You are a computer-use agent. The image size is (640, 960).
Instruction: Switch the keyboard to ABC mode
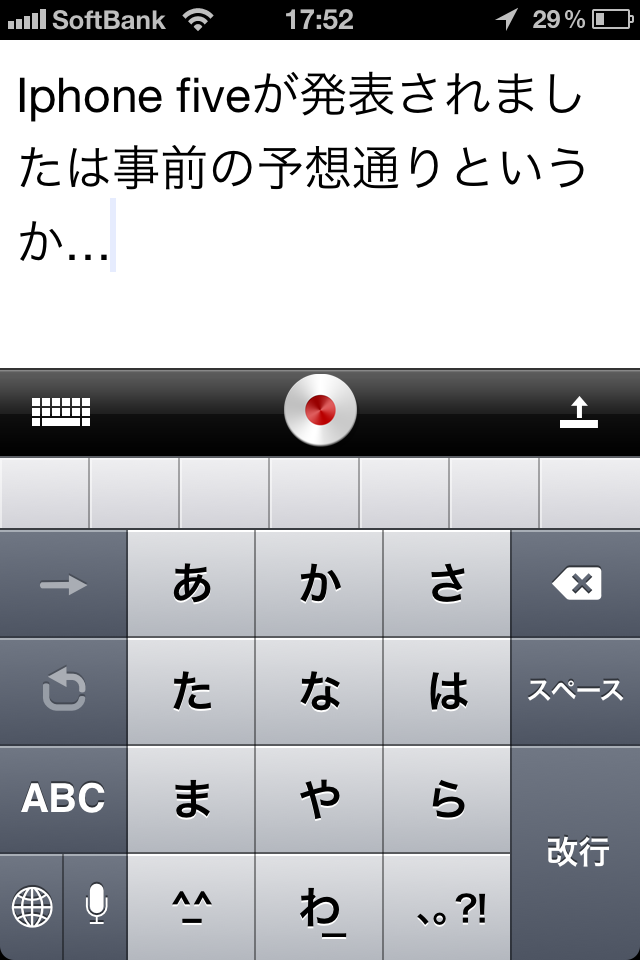(64, 798)
